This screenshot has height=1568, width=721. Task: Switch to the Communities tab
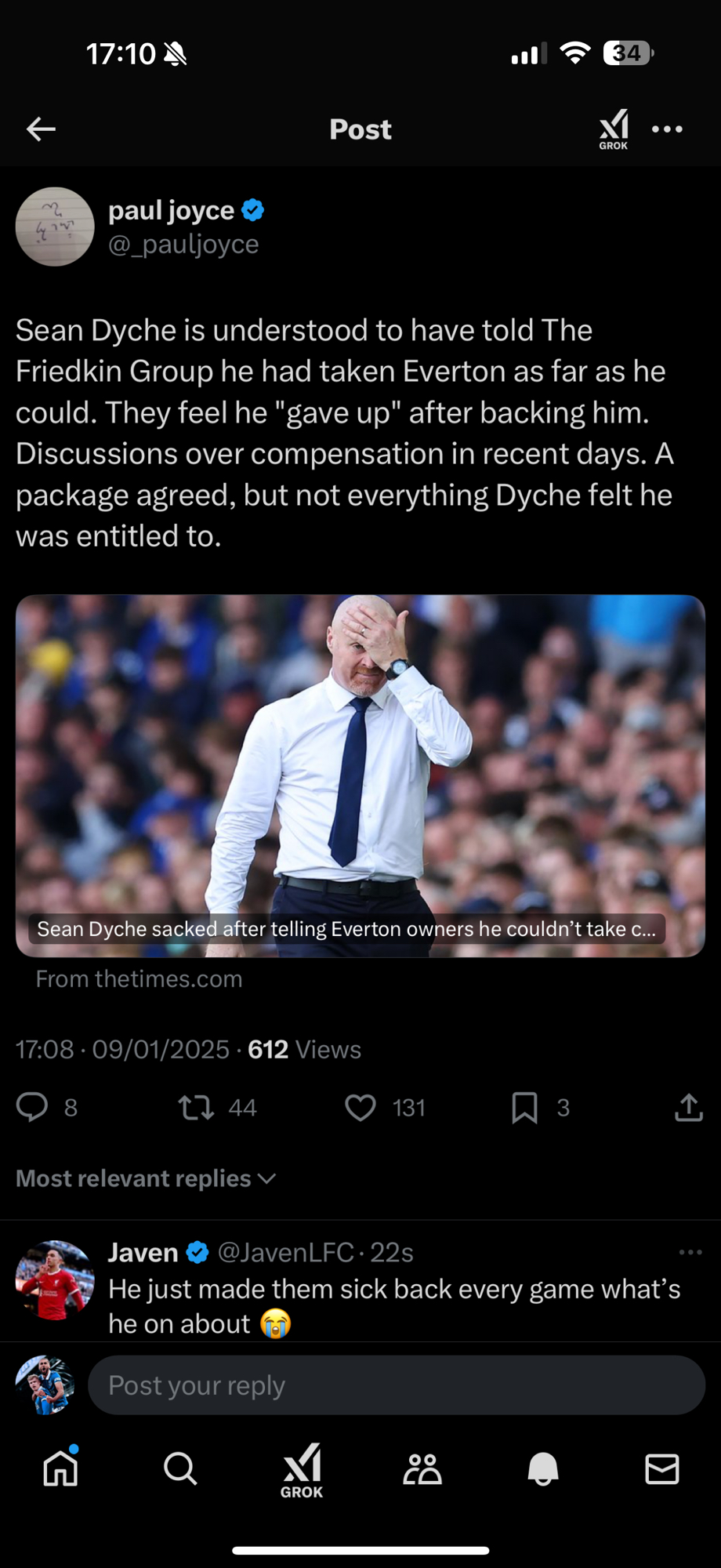pyautogui.click(x=422, y=1468)
